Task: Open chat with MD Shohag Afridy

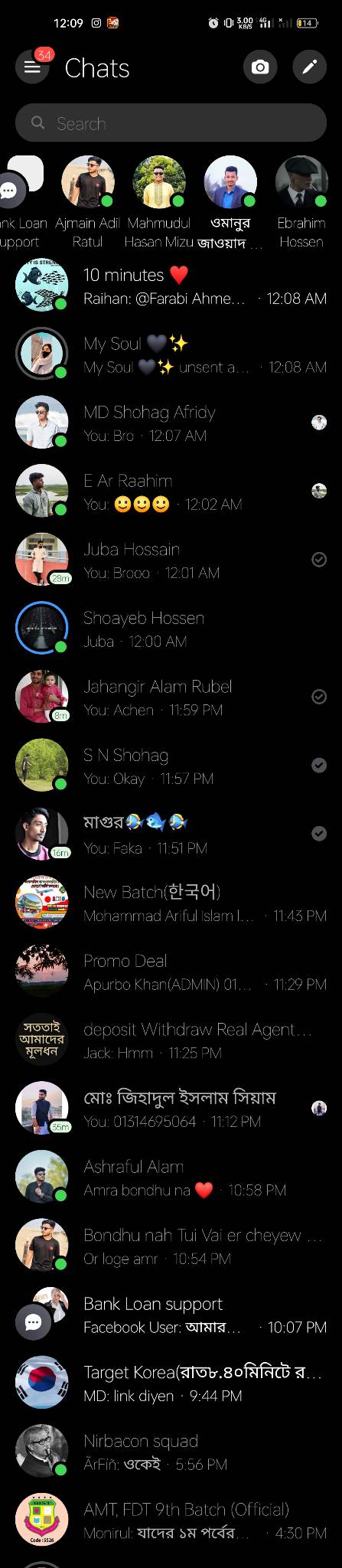Action: pos(171,423)
